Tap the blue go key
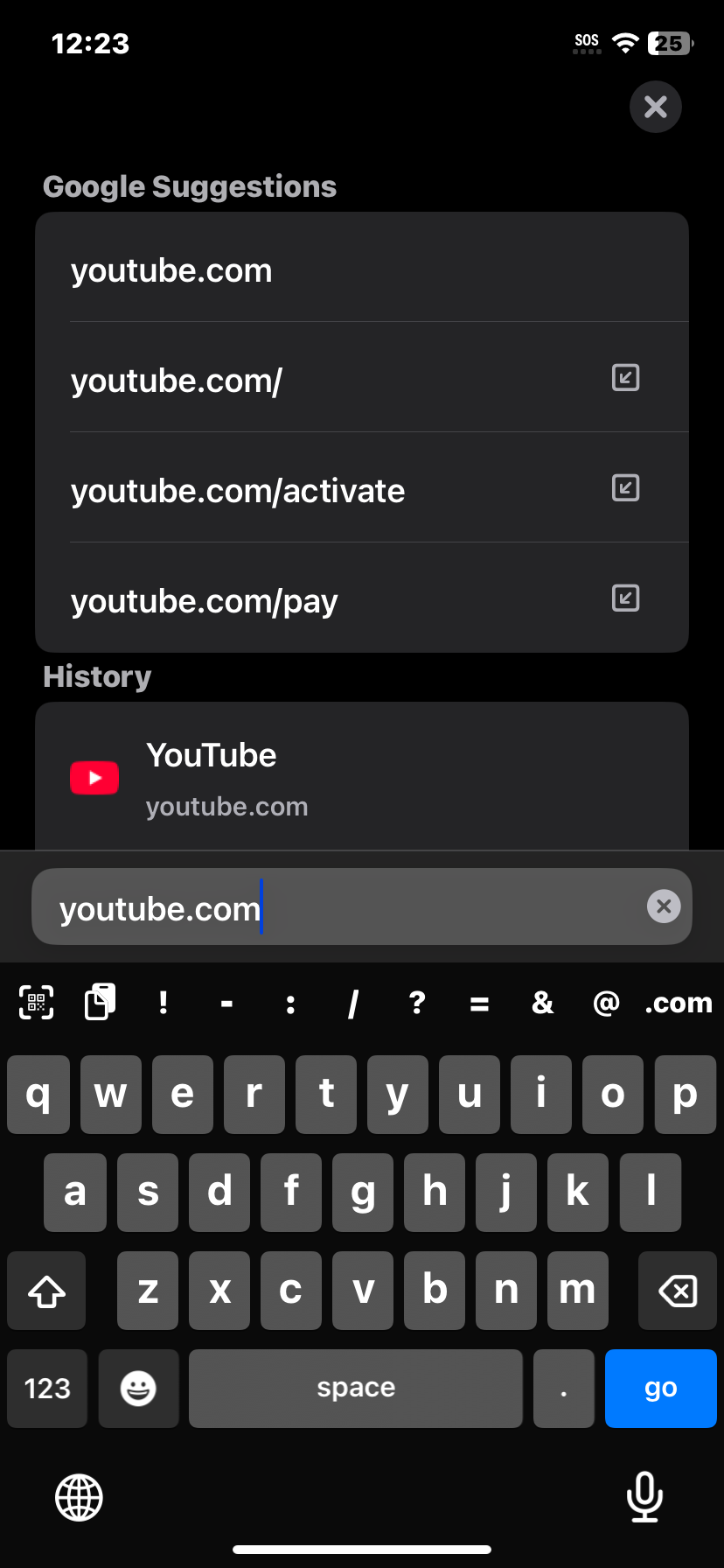The image size is (724, 1568). 660,1388
